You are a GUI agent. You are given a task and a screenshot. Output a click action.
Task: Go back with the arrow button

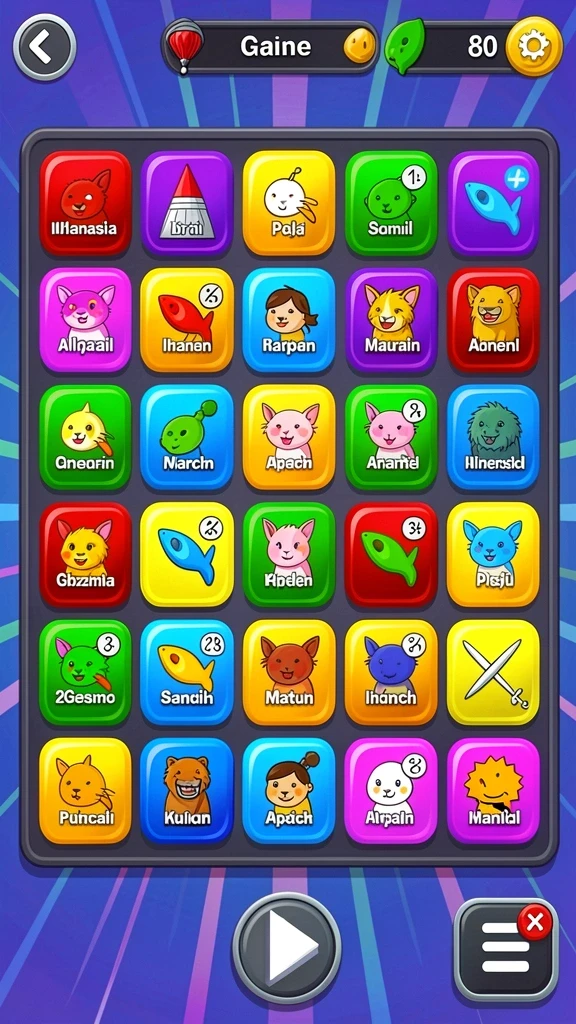[44, 47]
